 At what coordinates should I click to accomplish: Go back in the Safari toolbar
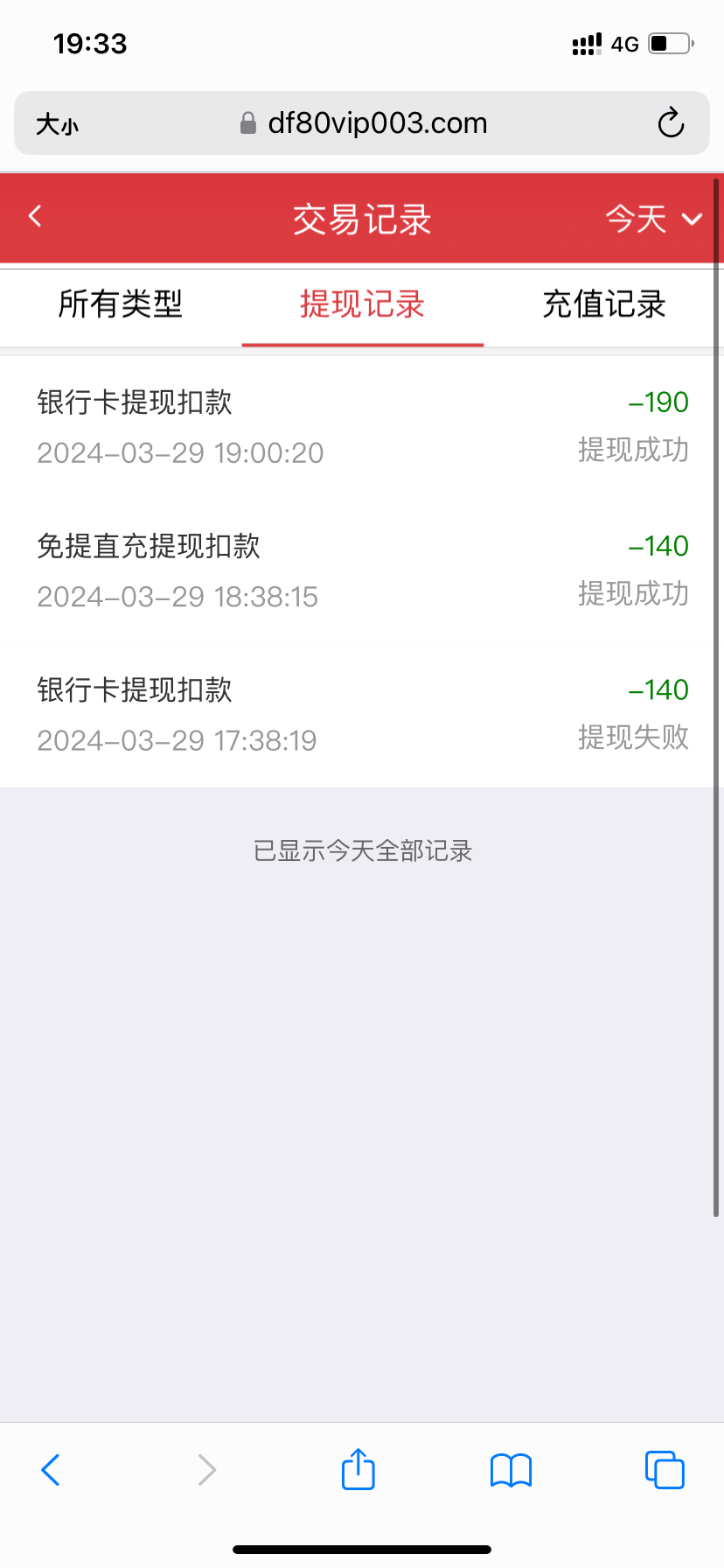[51, 1470]
